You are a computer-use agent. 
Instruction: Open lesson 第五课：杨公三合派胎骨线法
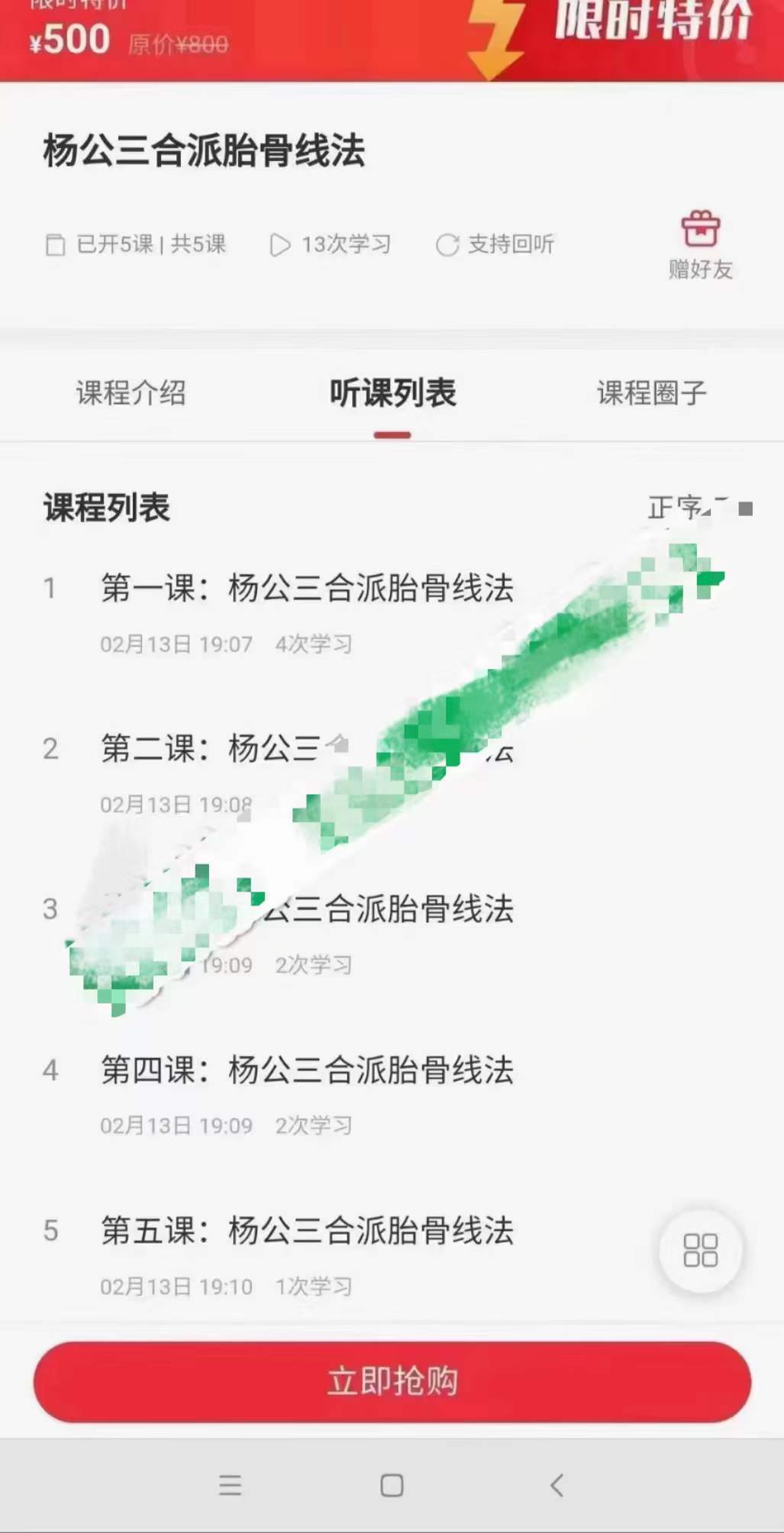click(307, 1231)
